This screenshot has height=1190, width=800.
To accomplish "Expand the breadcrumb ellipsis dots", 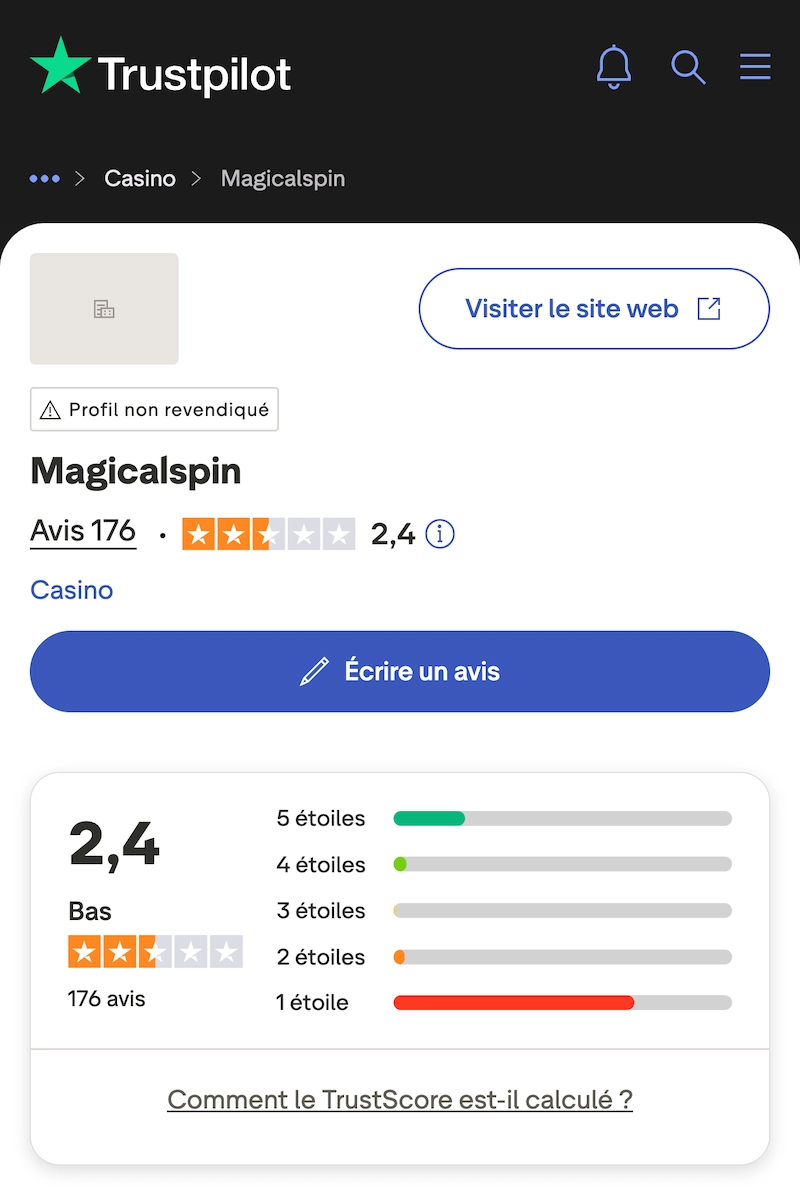I will click(x=45, y=178).
